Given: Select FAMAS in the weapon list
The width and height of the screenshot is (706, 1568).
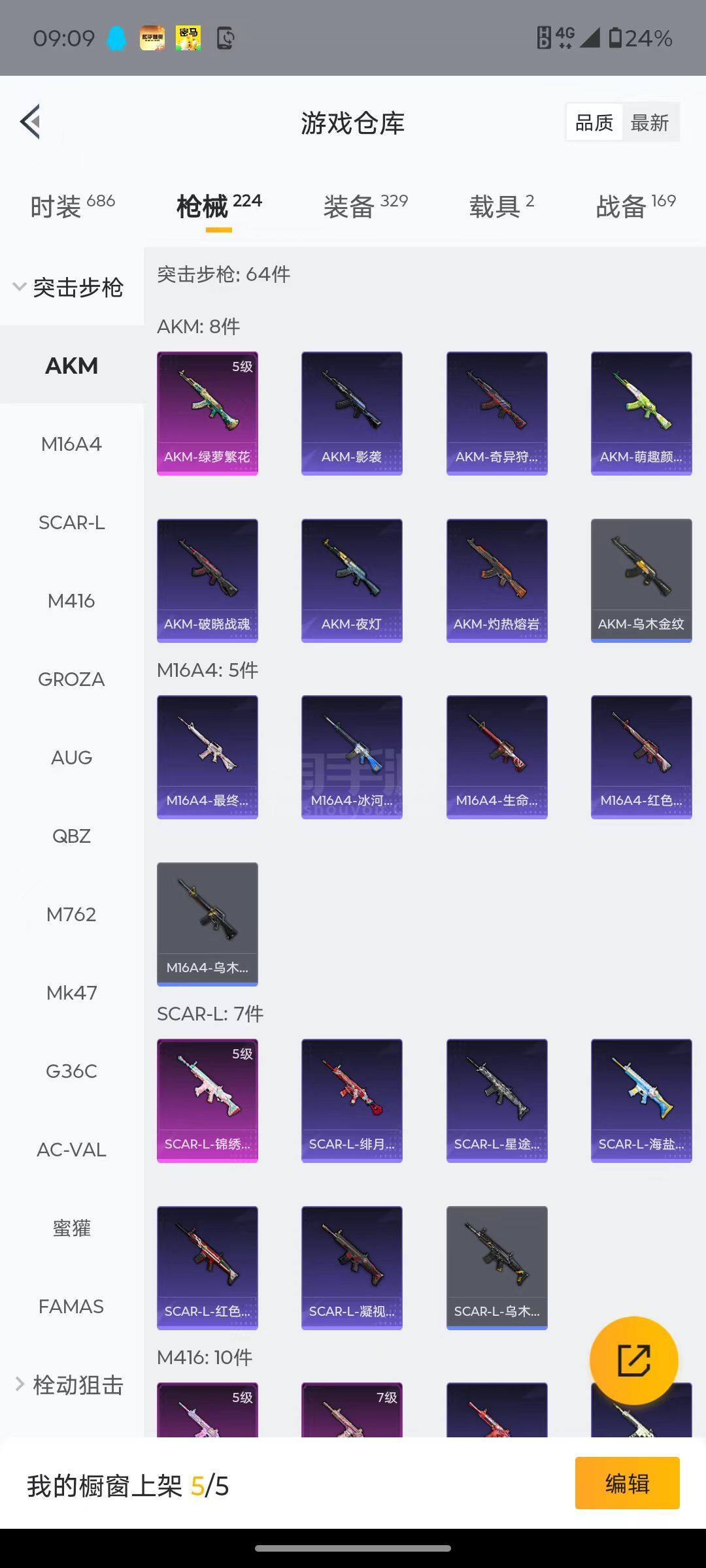Looking at the screenshot, I should [x=71, y=1306].
